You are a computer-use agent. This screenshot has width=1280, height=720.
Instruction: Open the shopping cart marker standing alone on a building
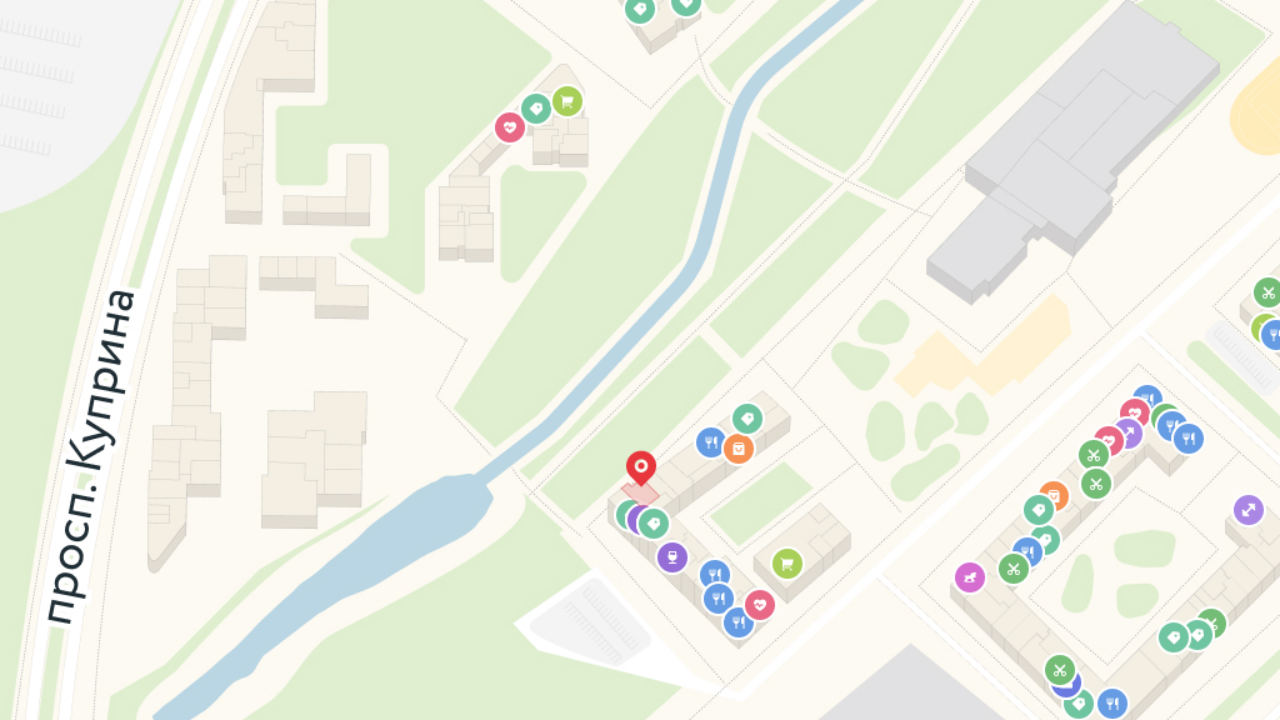click(787, 564)
